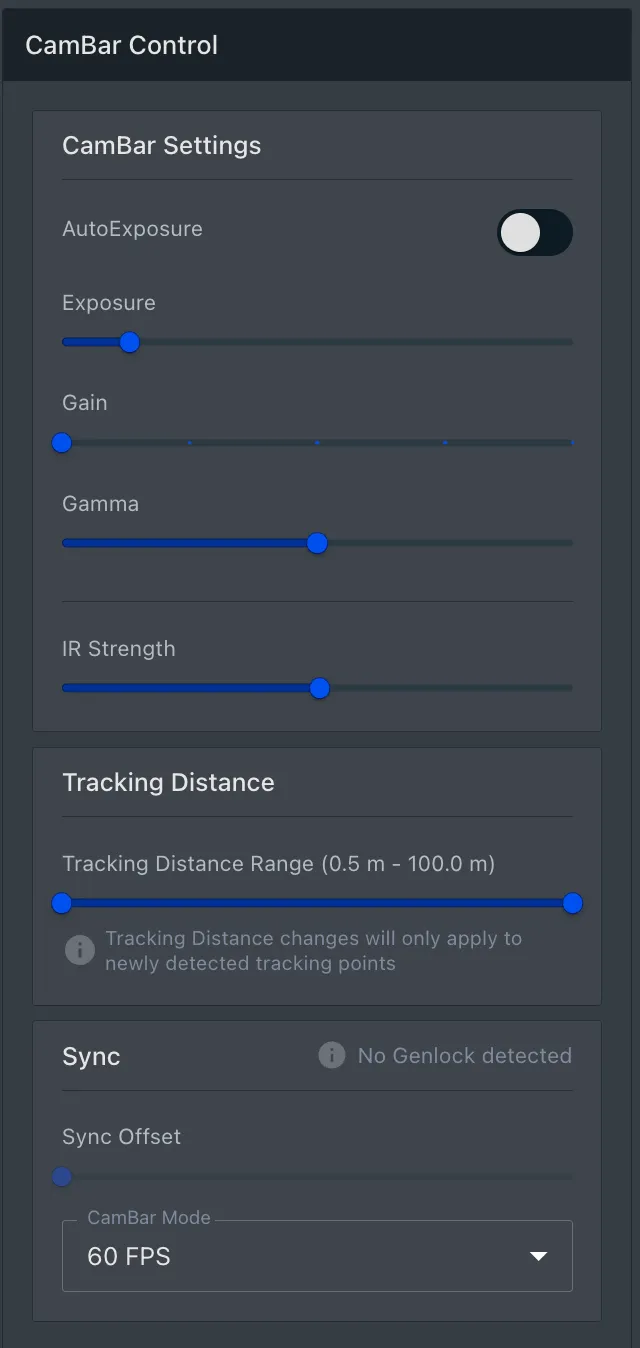Tap the Tracking Distance minimum handle

(62, 904)
